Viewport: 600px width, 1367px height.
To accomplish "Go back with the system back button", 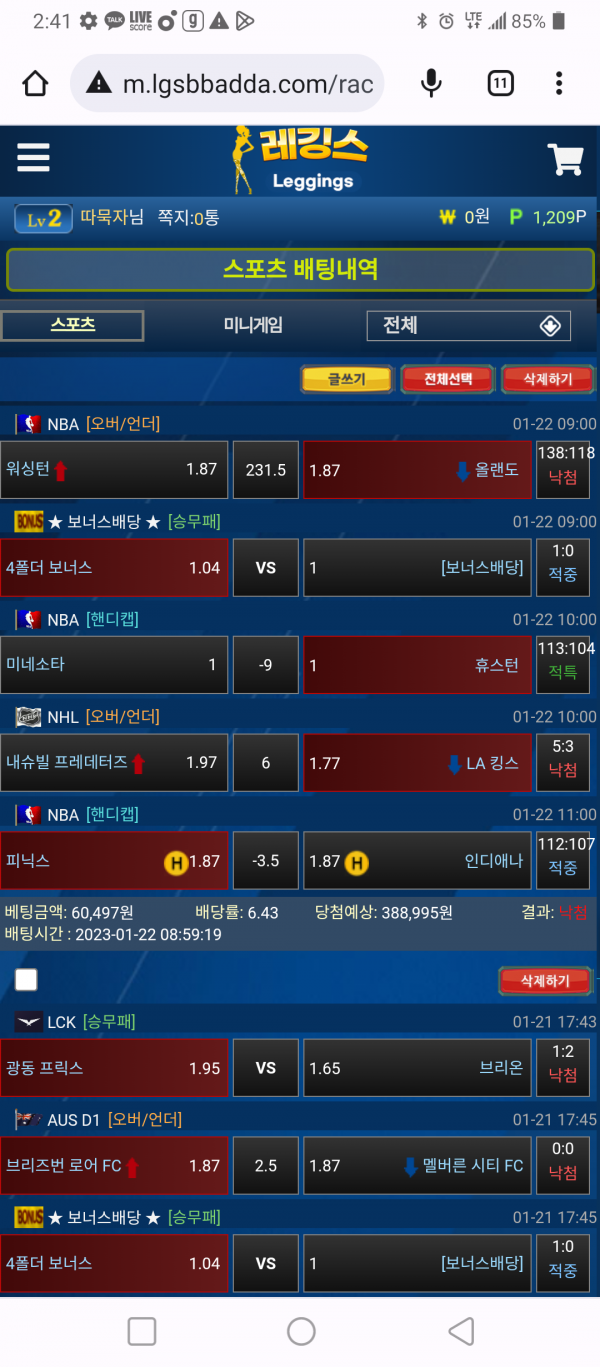I will pos(460,1331).
